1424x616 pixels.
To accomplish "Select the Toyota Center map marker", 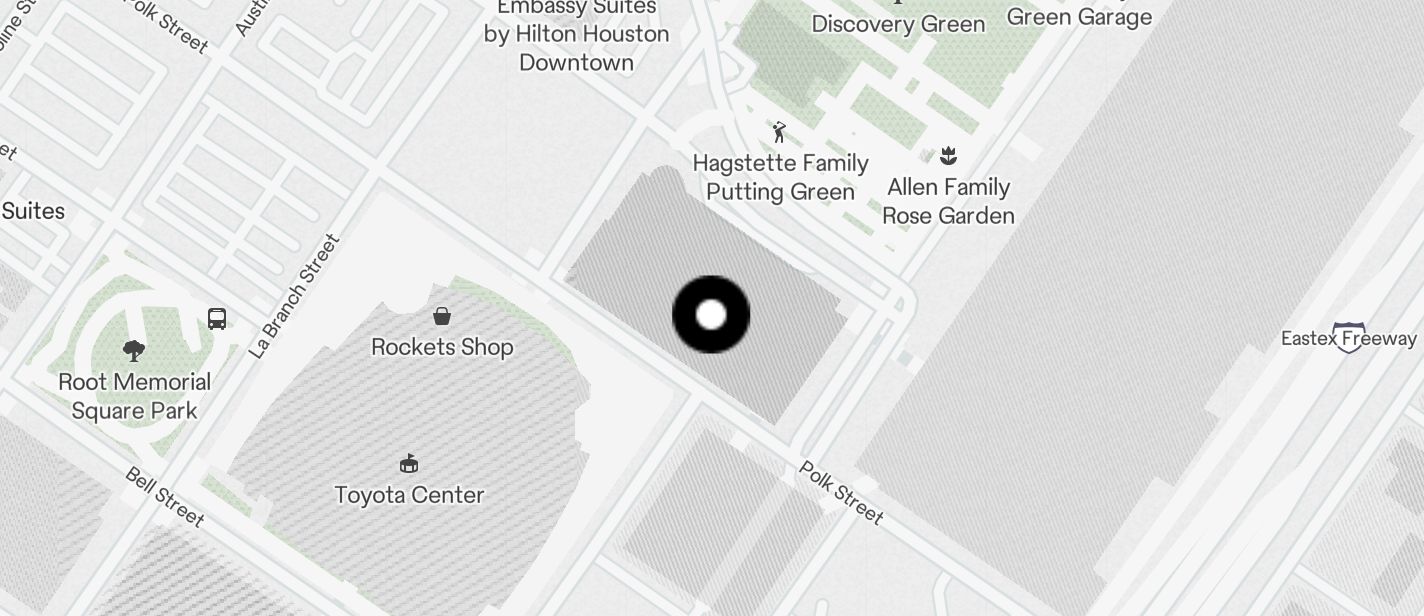I will click(409, 464).
